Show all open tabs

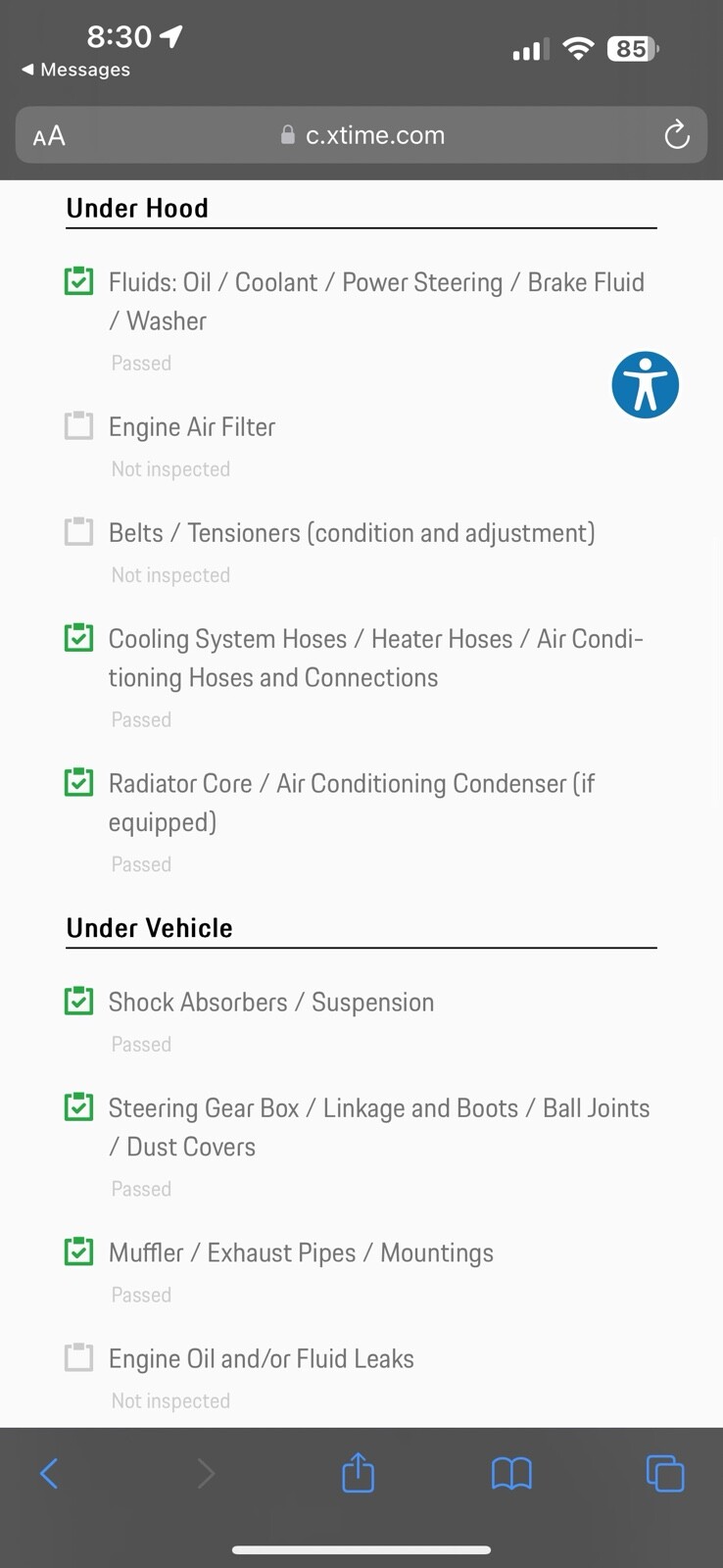[x=664, y=1473]
